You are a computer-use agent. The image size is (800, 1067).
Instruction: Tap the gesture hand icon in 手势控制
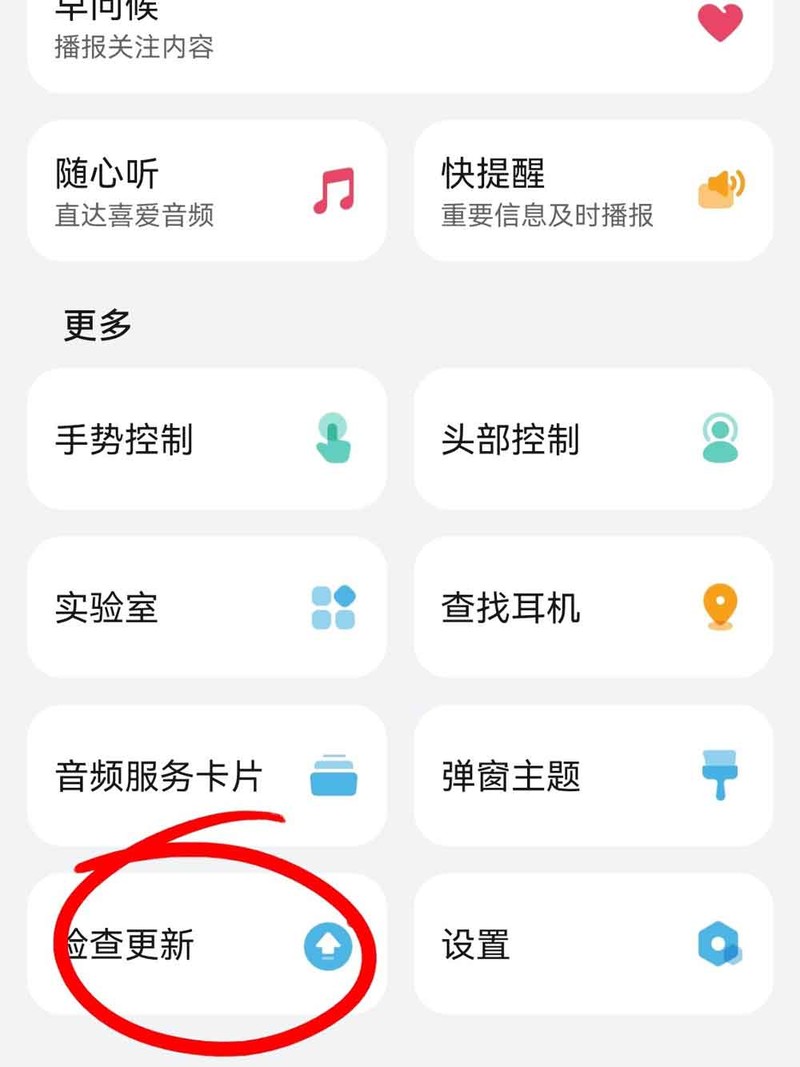pyautogui.click(x=331, y=437)
